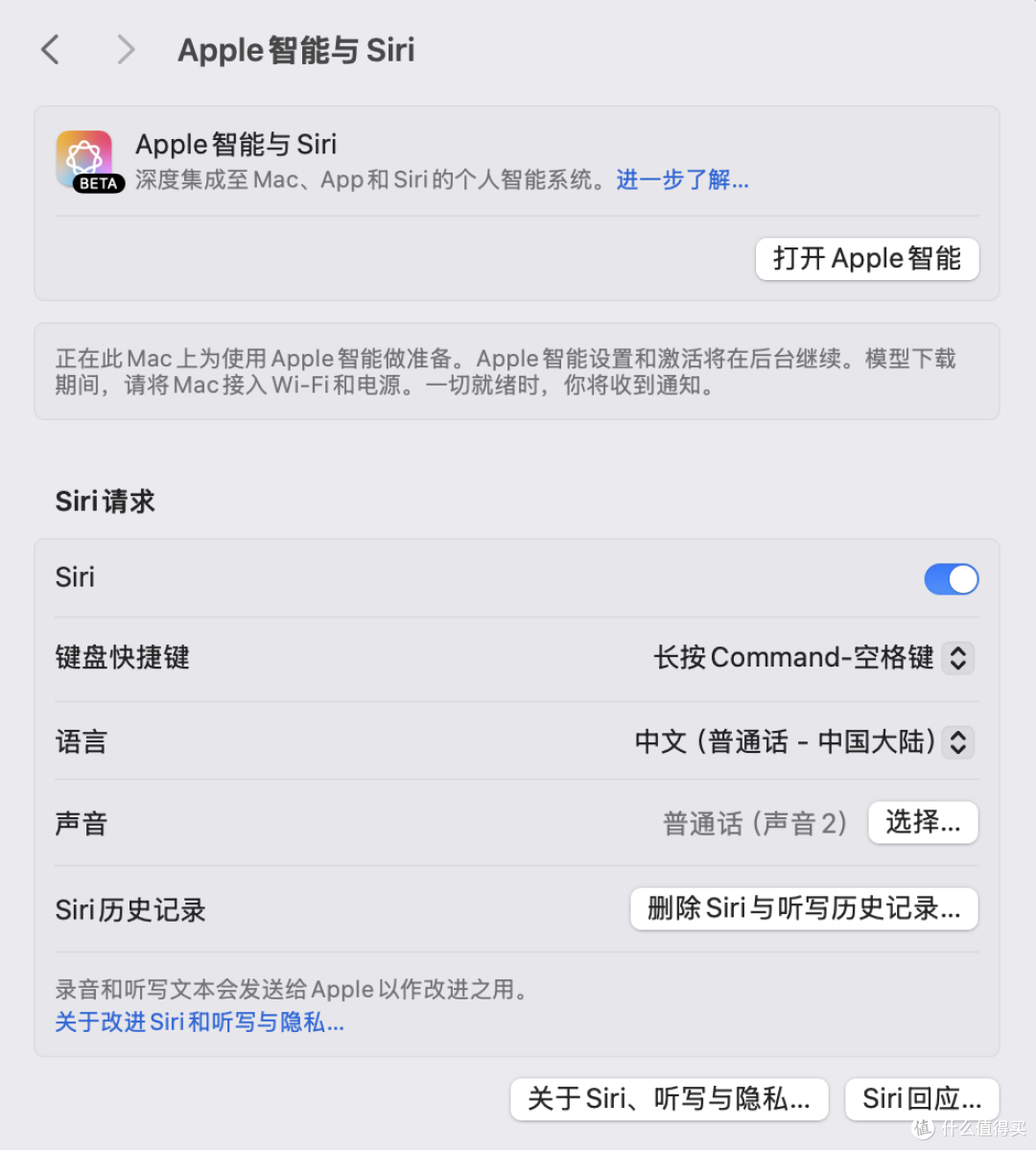Click the back navigation chevron
Image resolution: width=1036 pixels, height=1150 pixels.
tap(50, 49)
